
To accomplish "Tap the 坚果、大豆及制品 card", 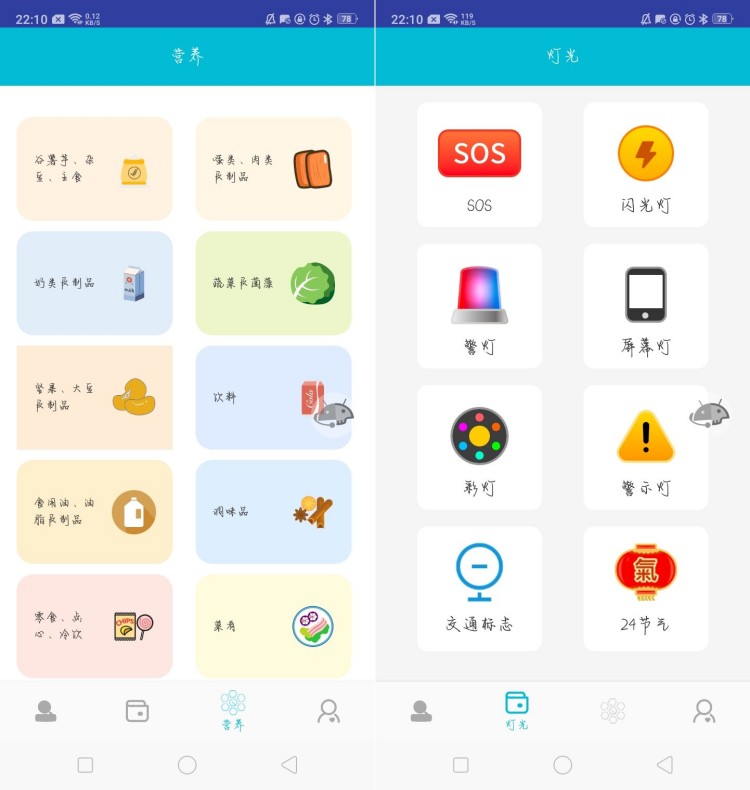I will click(94, 397).
